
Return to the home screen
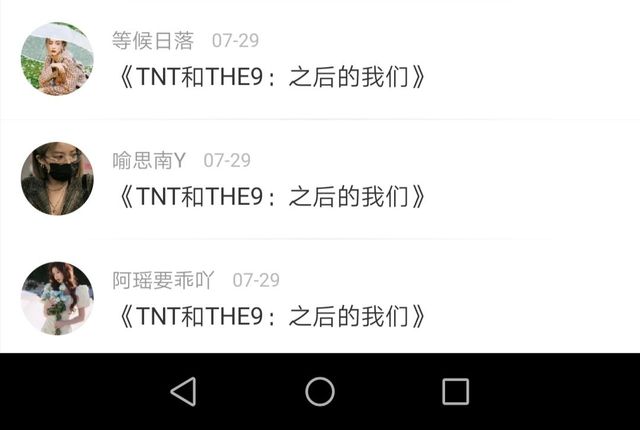320,392
